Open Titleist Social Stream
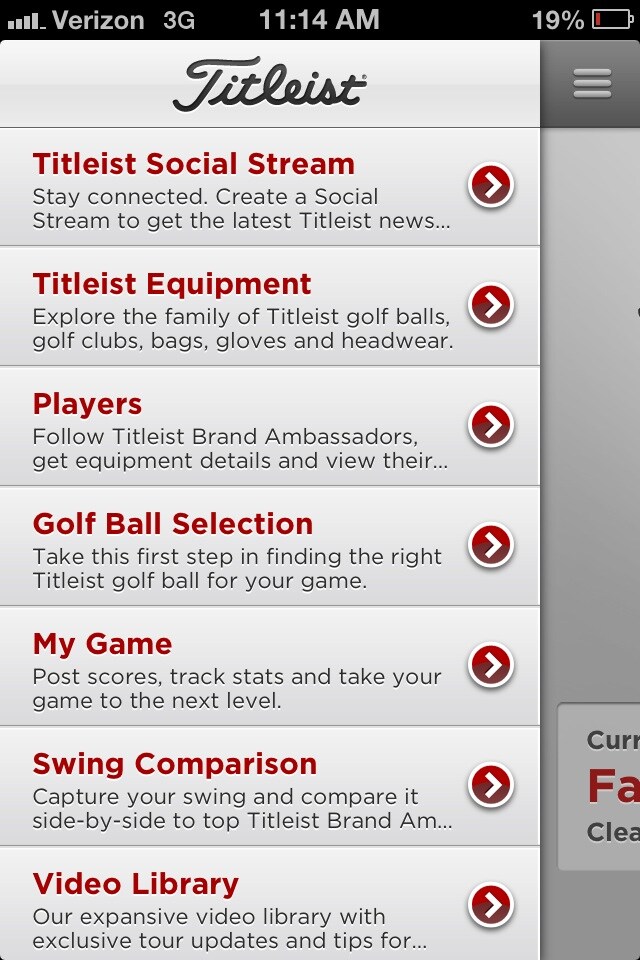640x960 pixels. tap(270, 187)
